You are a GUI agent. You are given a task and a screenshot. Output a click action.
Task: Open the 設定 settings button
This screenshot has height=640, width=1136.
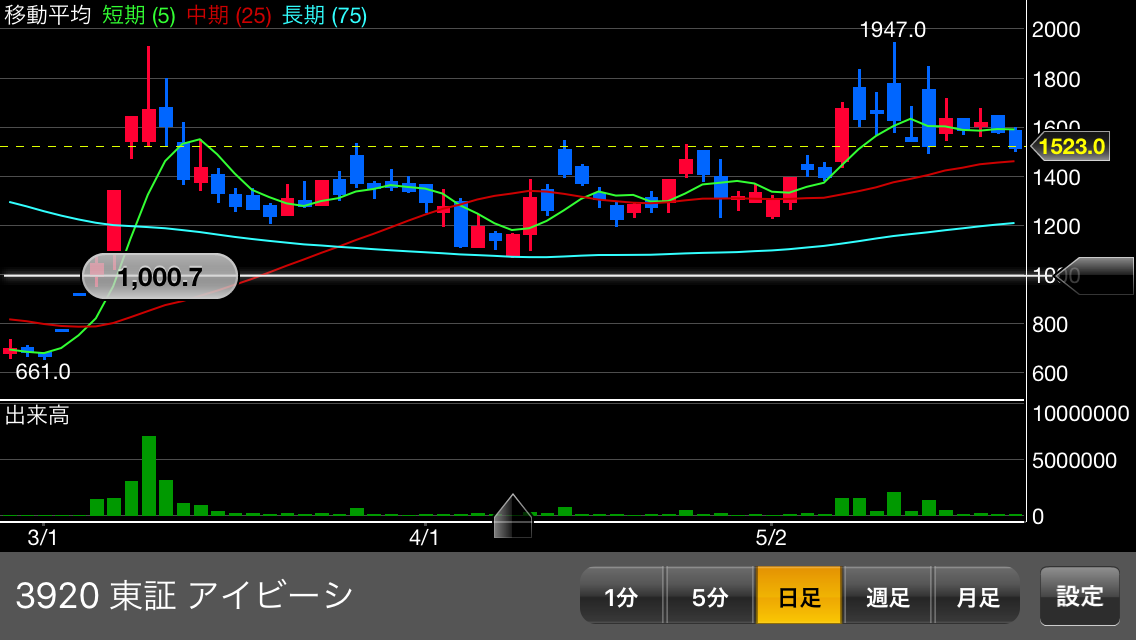tap(1080, 596)
